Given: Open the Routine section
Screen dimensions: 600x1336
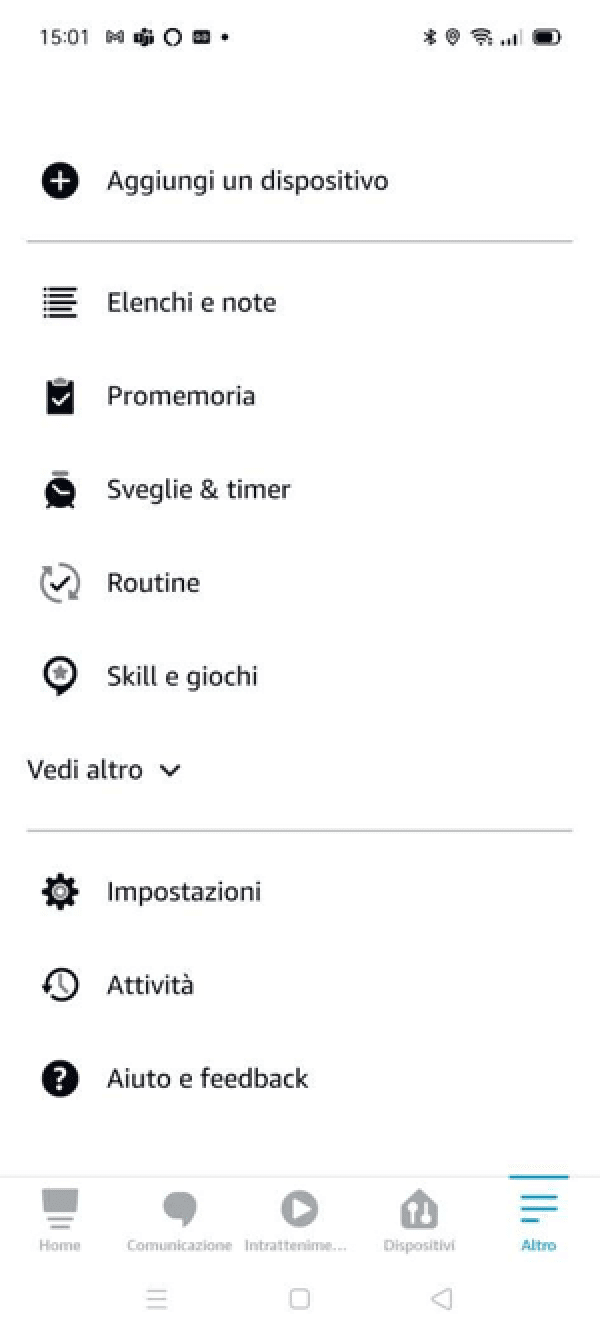Looking at the screenshot, I should (x=300, y=583).
